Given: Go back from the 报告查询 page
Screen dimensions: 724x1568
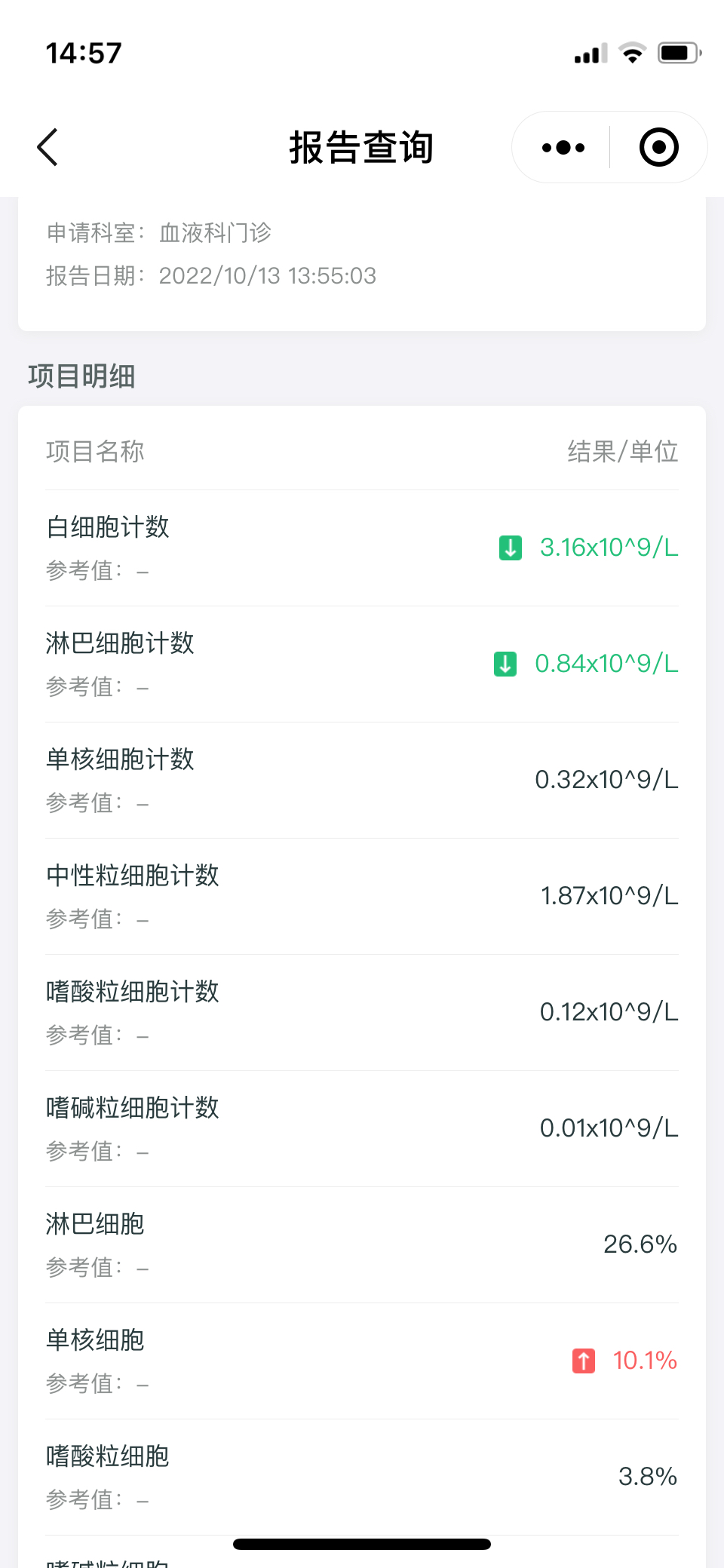Looking at the screenshot, I should [x=48, y=147].
